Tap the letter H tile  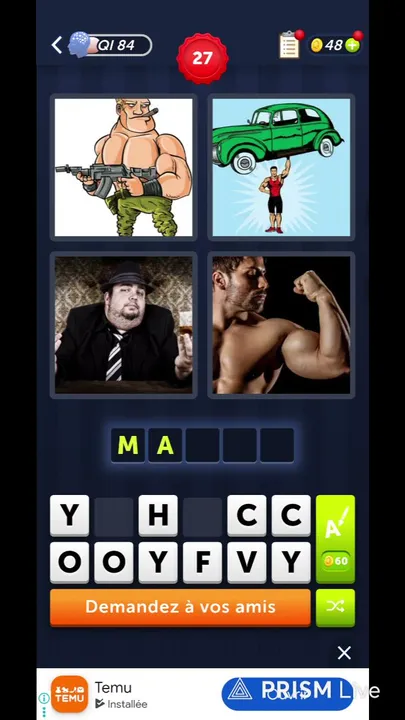[158, 515]
